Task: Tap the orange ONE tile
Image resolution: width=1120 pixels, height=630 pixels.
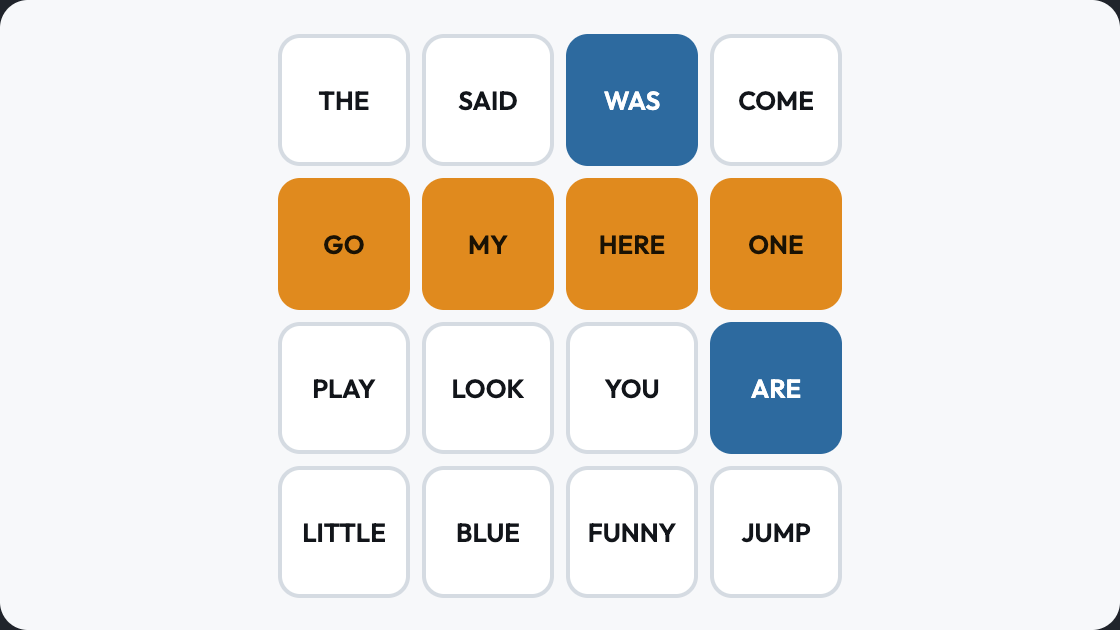Action: 776,244
